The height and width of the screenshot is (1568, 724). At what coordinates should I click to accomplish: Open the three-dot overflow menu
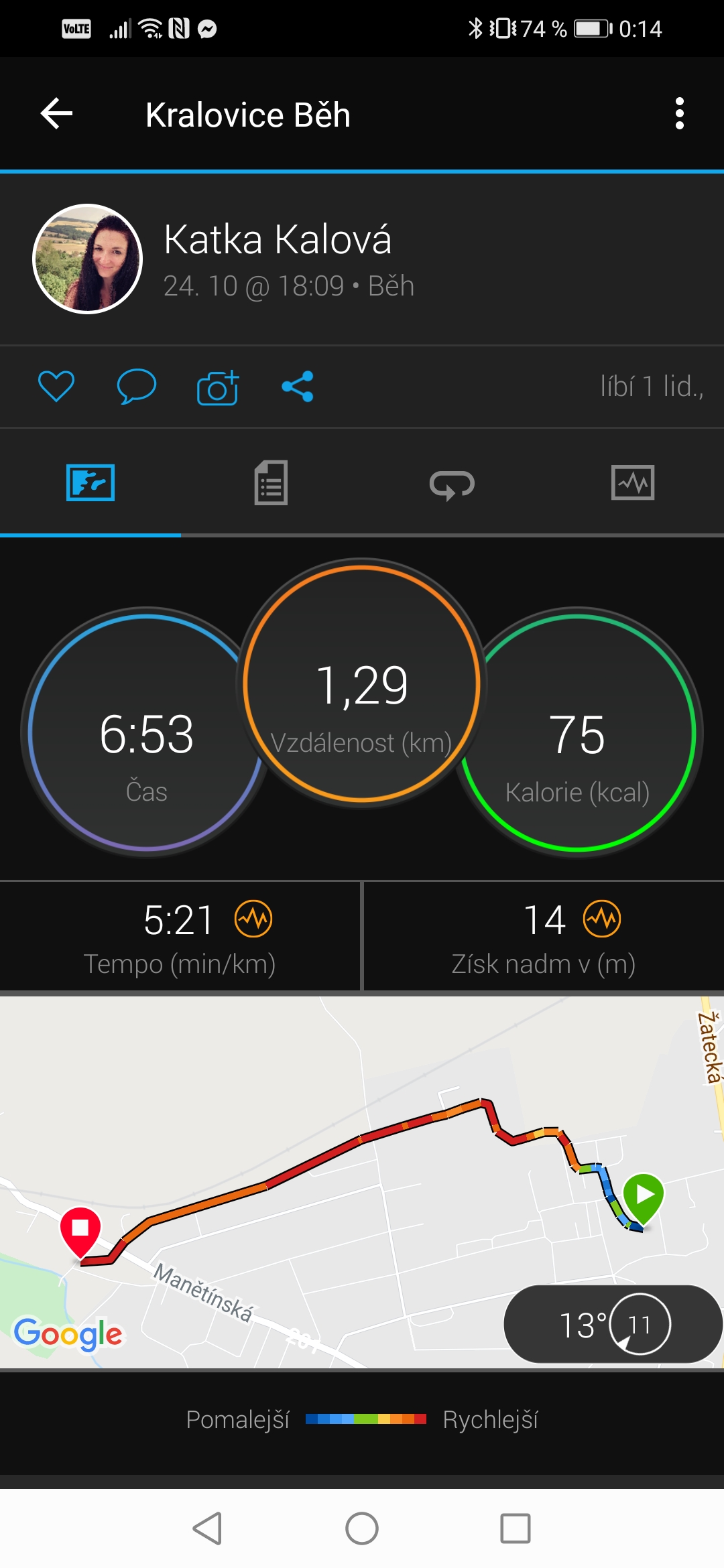click(x=679, y=113)
